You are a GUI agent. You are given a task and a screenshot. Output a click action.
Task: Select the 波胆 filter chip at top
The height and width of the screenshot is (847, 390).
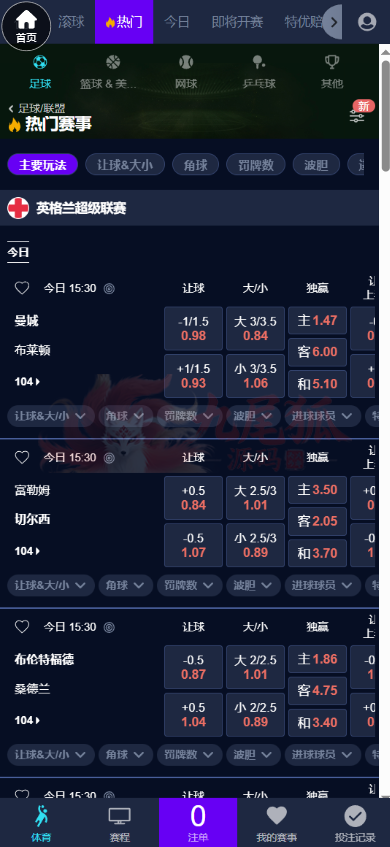pyautogui.click(x=316, y=165)
